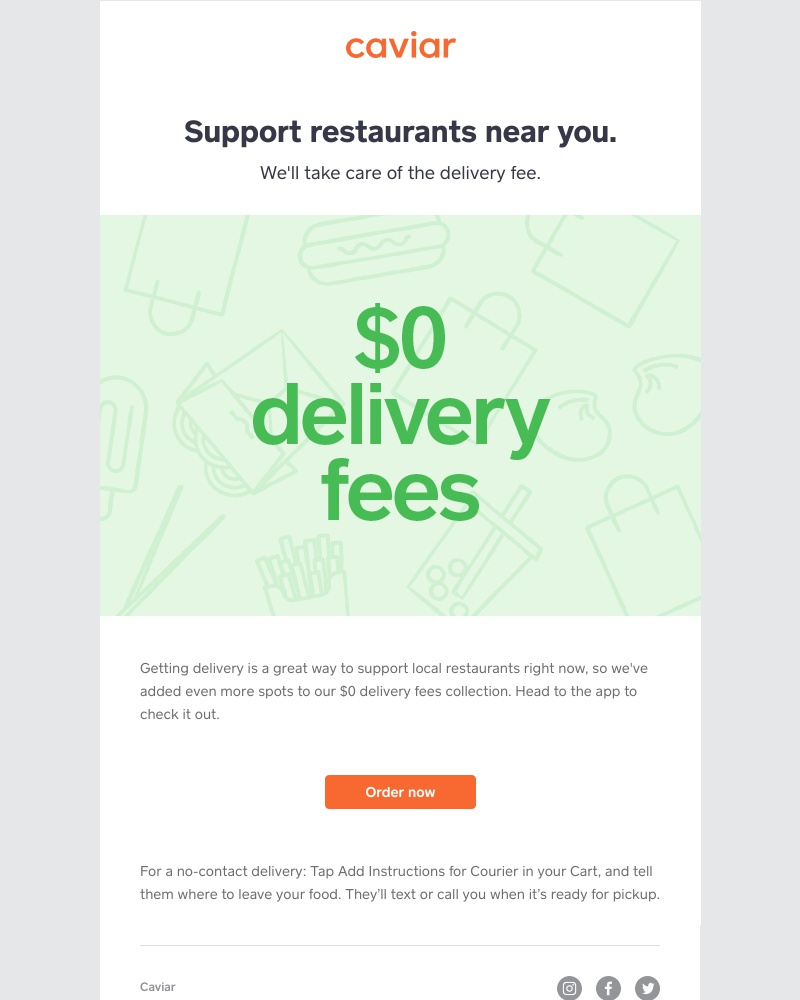
Task: Click the green $0 text in the banner
Action: pyautogui.click(x=400, y=337)
